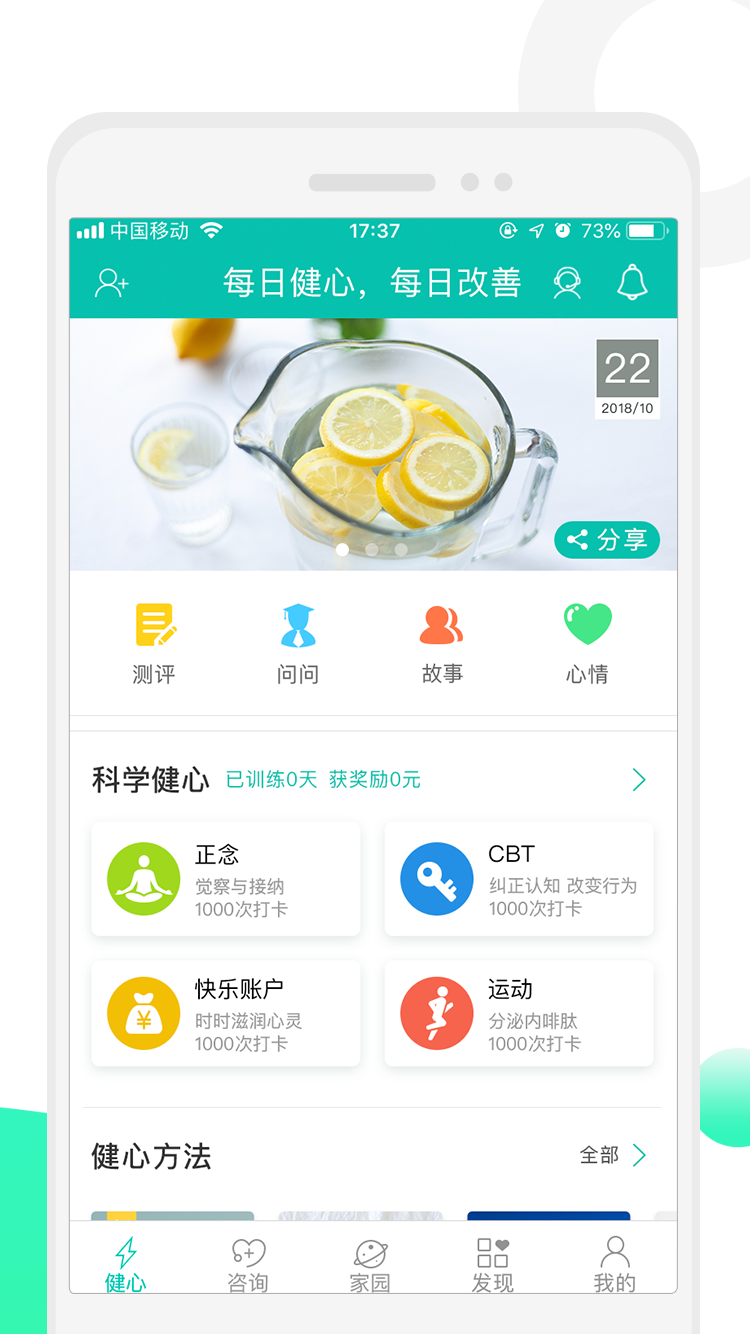Open the notification bell icon
The width and height of the screenshot is (750, 1334).
click(x=632, y=283)
